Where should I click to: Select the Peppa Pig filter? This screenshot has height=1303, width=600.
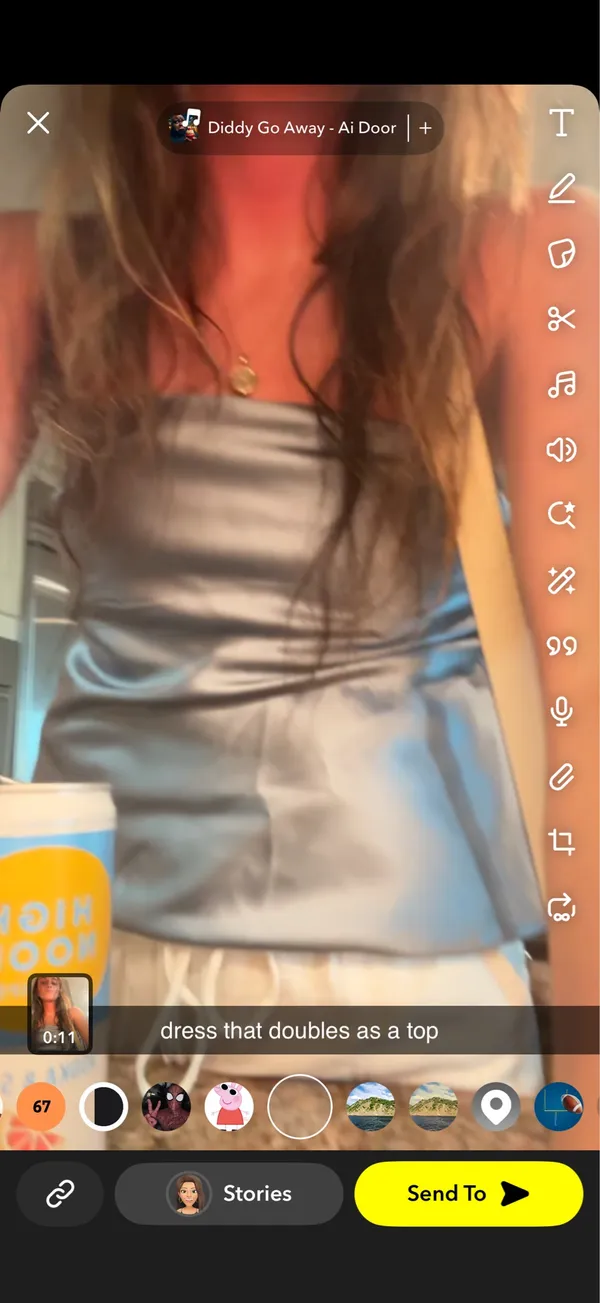229,1107
